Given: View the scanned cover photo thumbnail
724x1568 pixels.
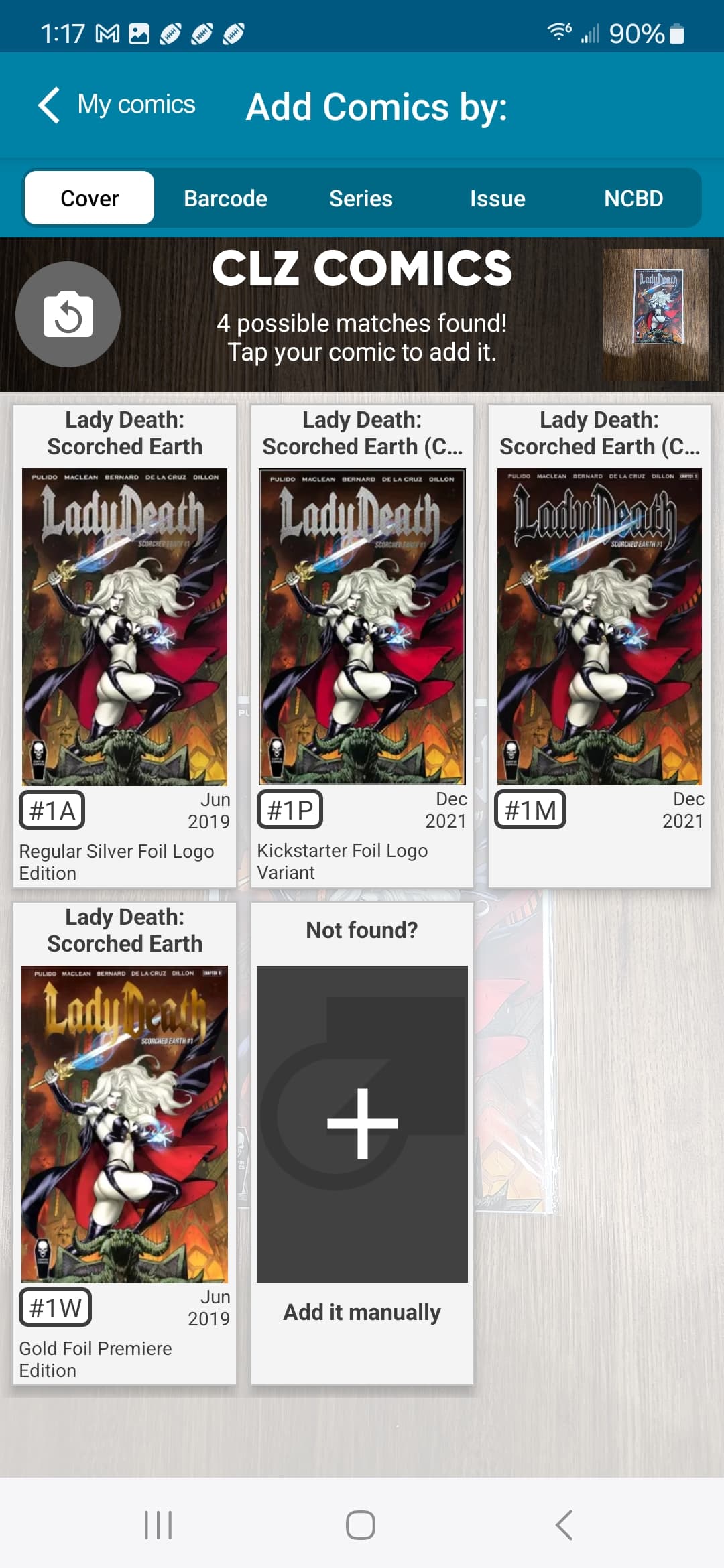Looking at the screenshot, I should [x=656, y=314].
